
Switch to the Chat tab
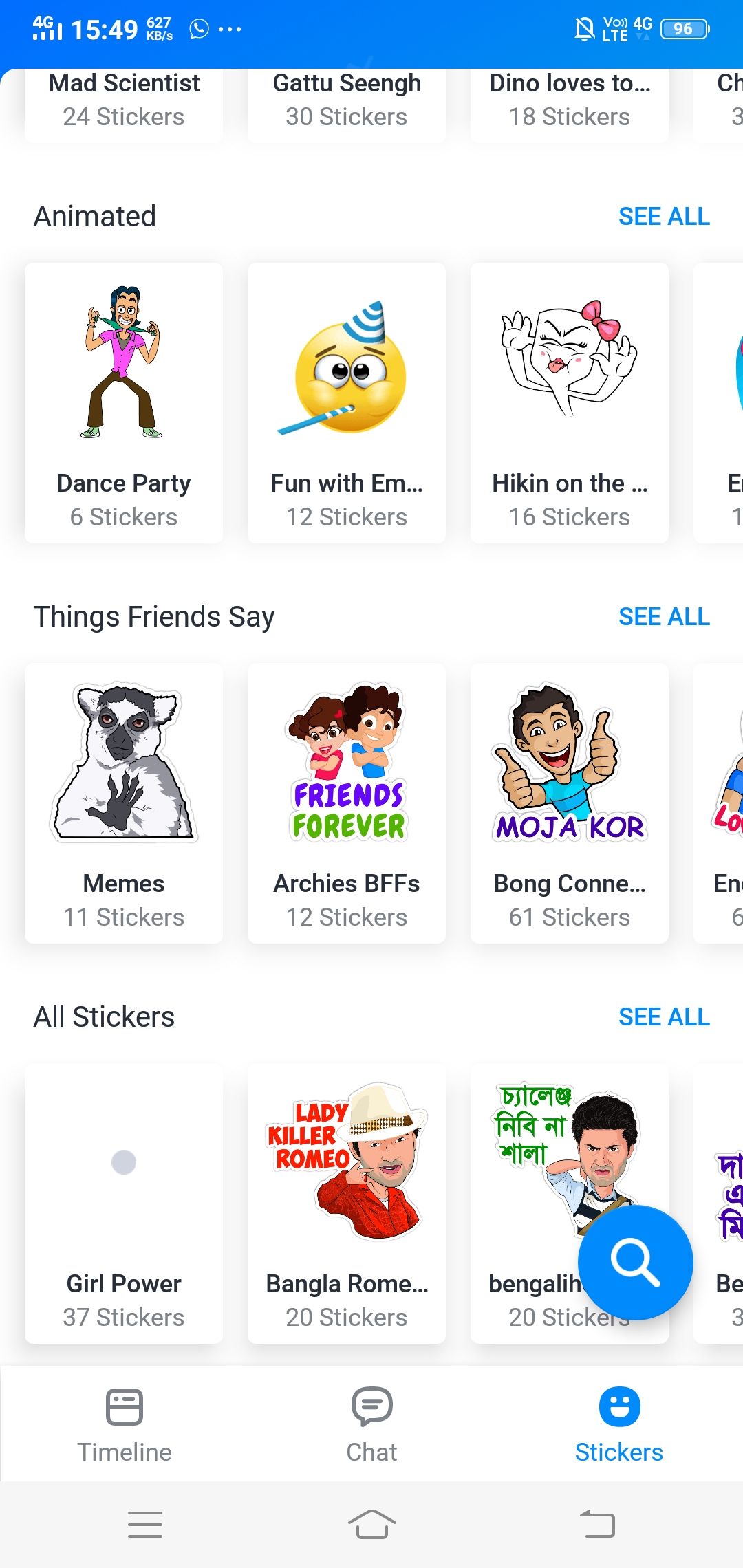pyautogui.click(x=371, y=1424)
